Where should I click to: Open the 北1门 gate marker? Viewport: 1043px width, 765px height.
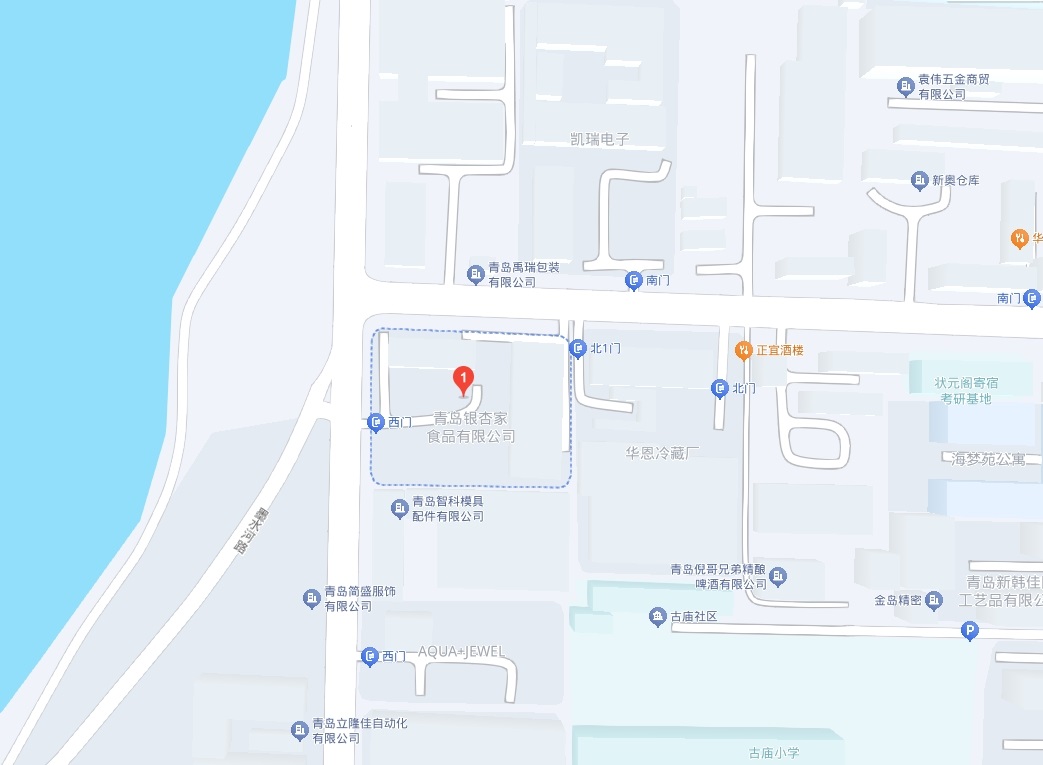click(577, 348)
